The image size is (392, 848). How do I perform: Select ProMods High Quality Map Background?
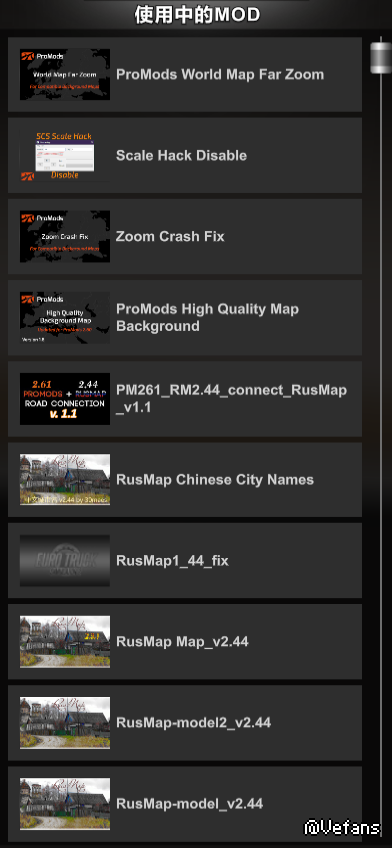coord(185,318)
